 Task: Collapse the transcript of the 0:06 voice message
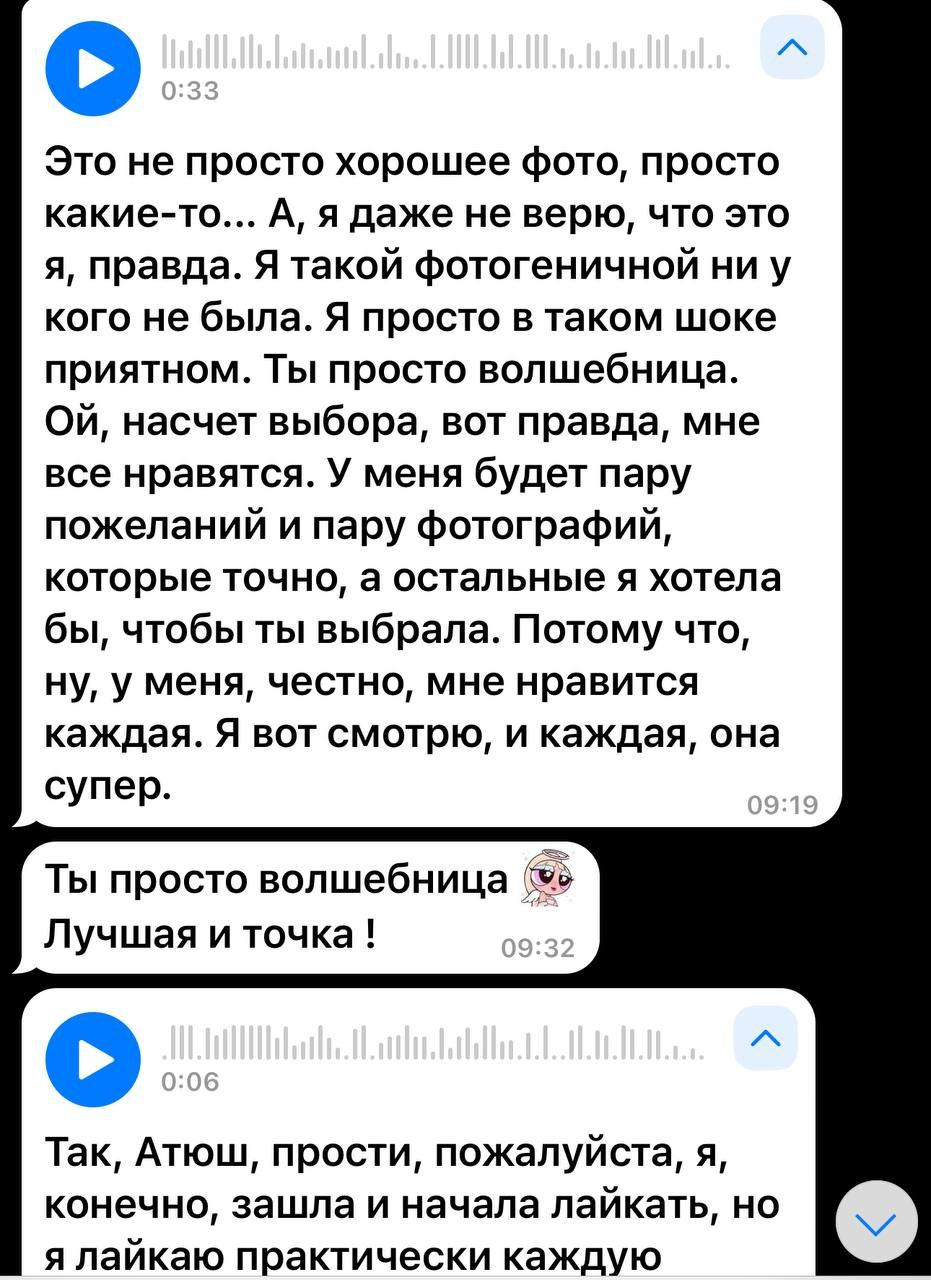point(767,1040)
